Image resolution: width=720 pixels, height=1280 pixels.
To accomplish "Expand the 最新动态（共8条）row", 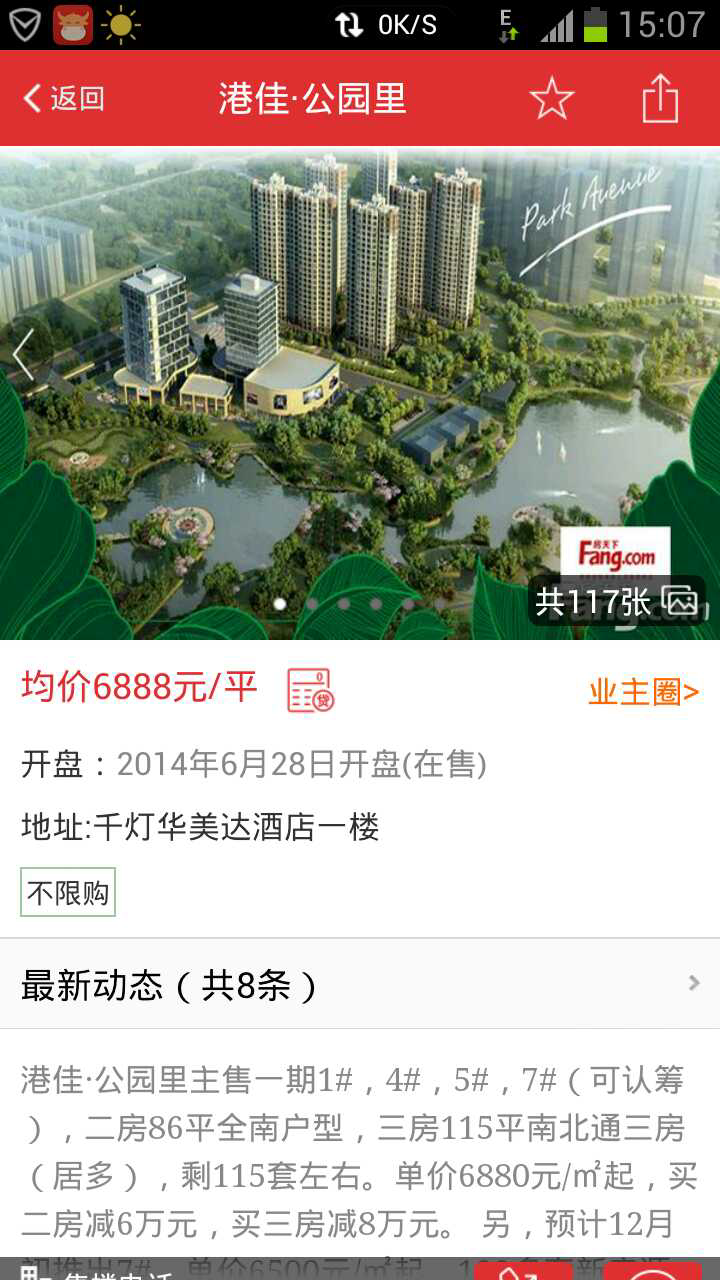I will point(360,985).
